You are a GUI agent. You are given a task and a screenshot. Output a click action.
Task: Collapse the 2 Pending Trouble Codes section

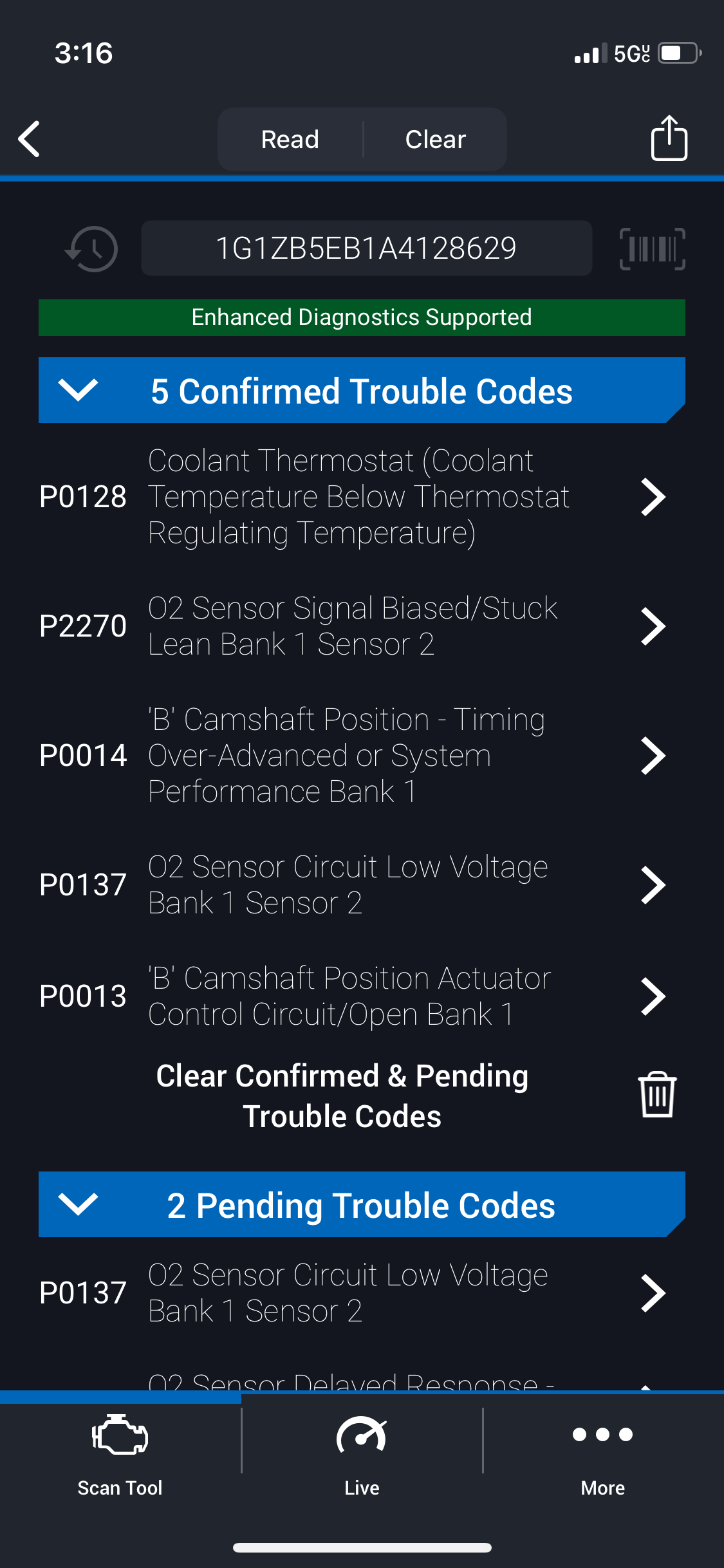78,1204
